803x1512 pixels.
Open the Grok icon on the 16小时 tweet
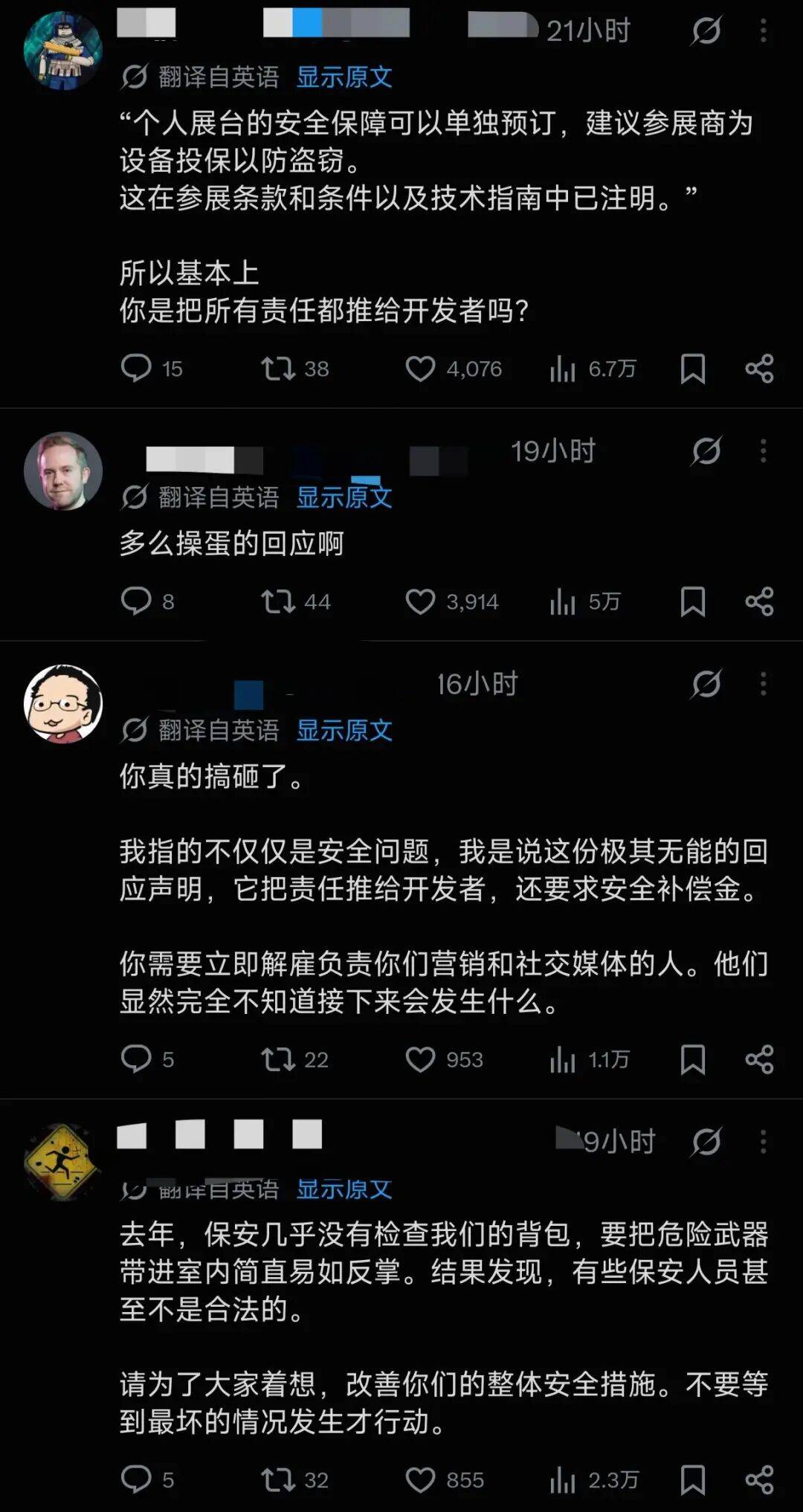[x=706, y=684]
